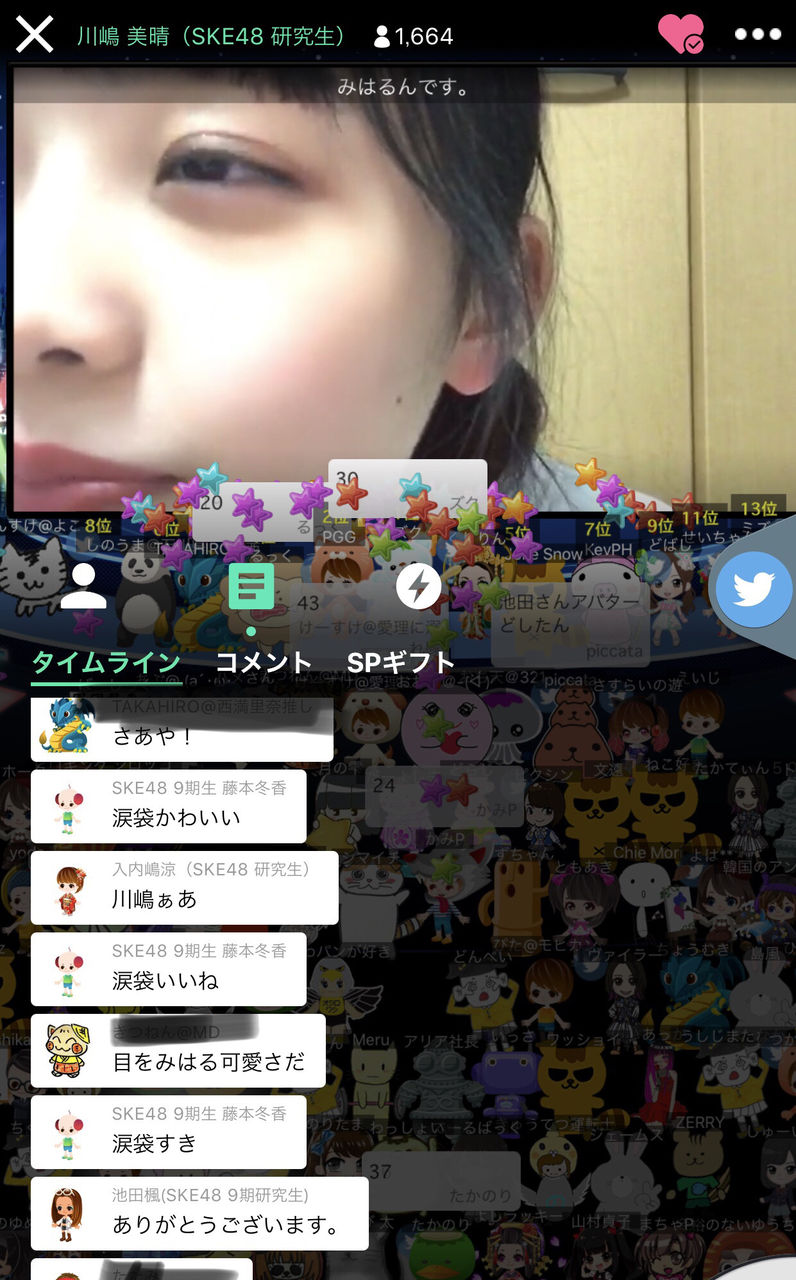Open the three-dot overflow menu

coord(757,34)
